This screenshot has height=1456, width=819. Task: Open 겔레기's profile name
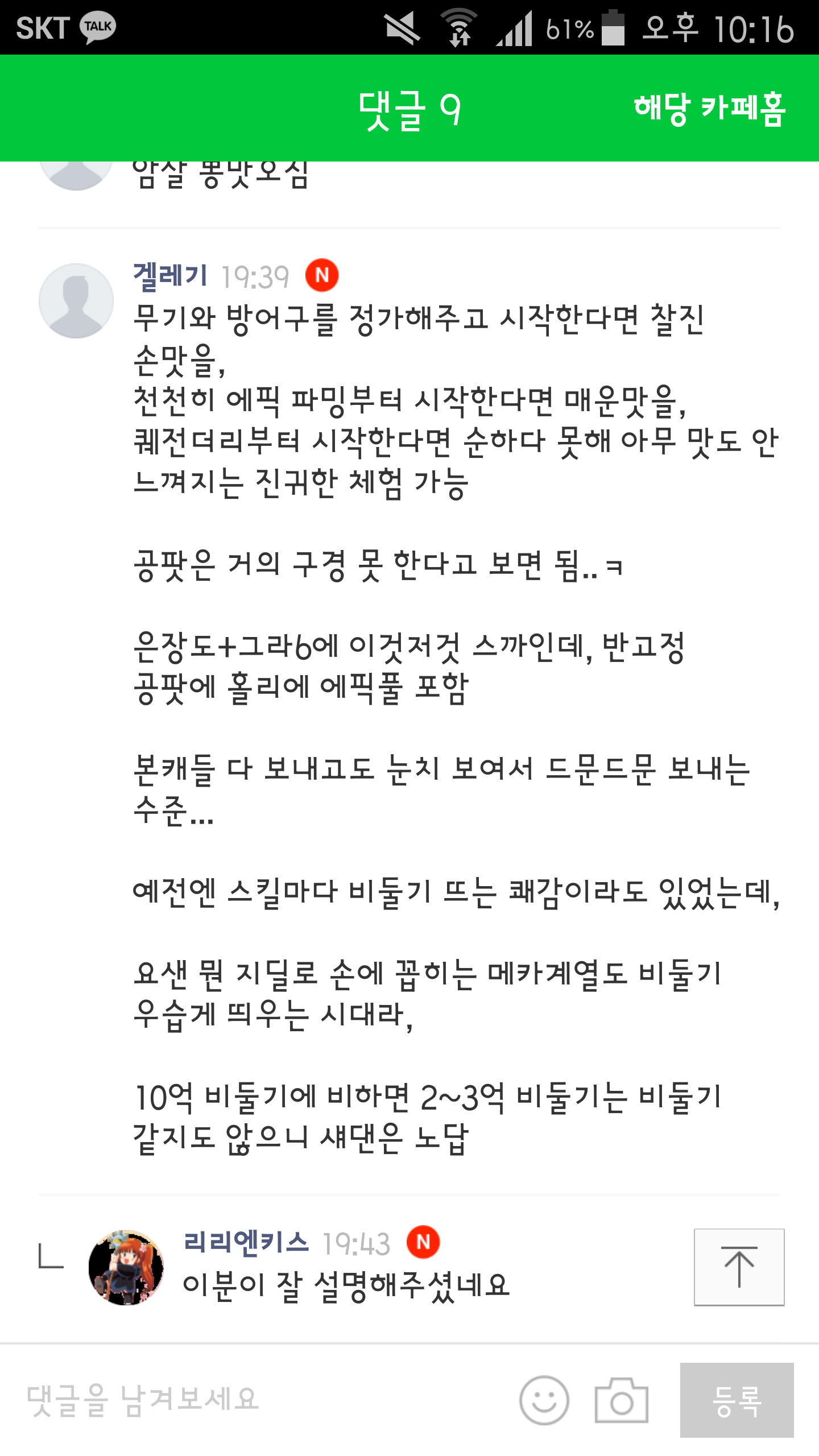pyautogui.click(x=170, y=276)
